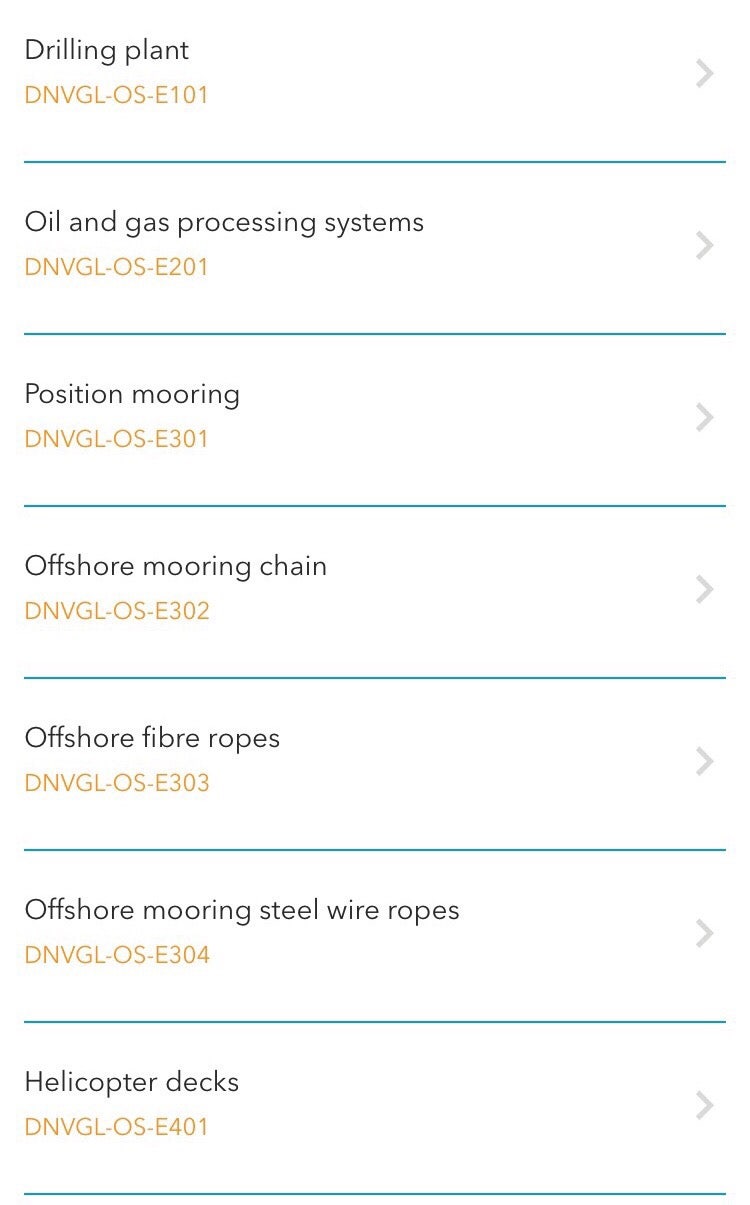Open the Helicopter decks standard
This screenshot has height=1205, width=750.
132,1082
